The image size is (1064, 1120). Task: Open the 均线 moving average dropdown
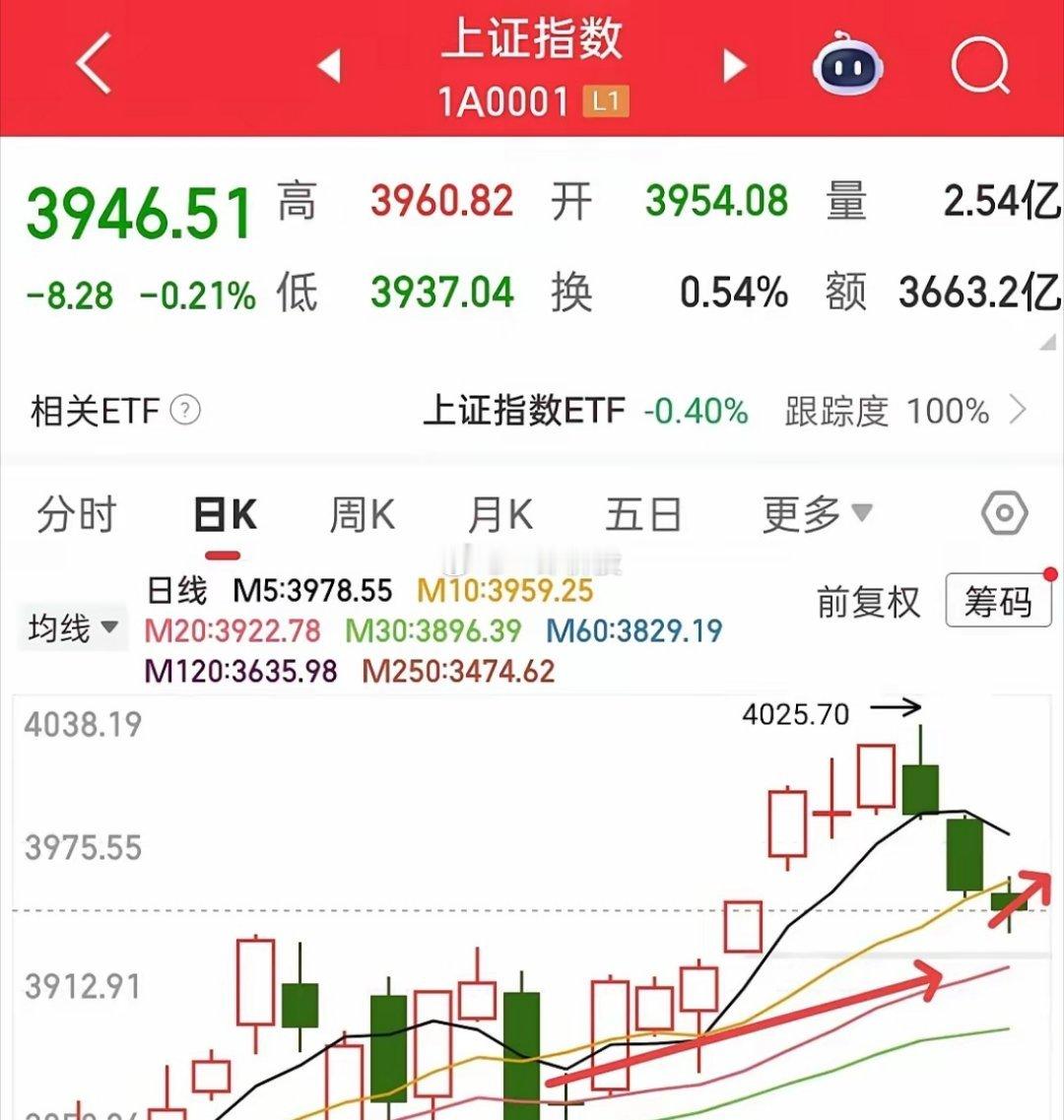(x=72, y=626)
